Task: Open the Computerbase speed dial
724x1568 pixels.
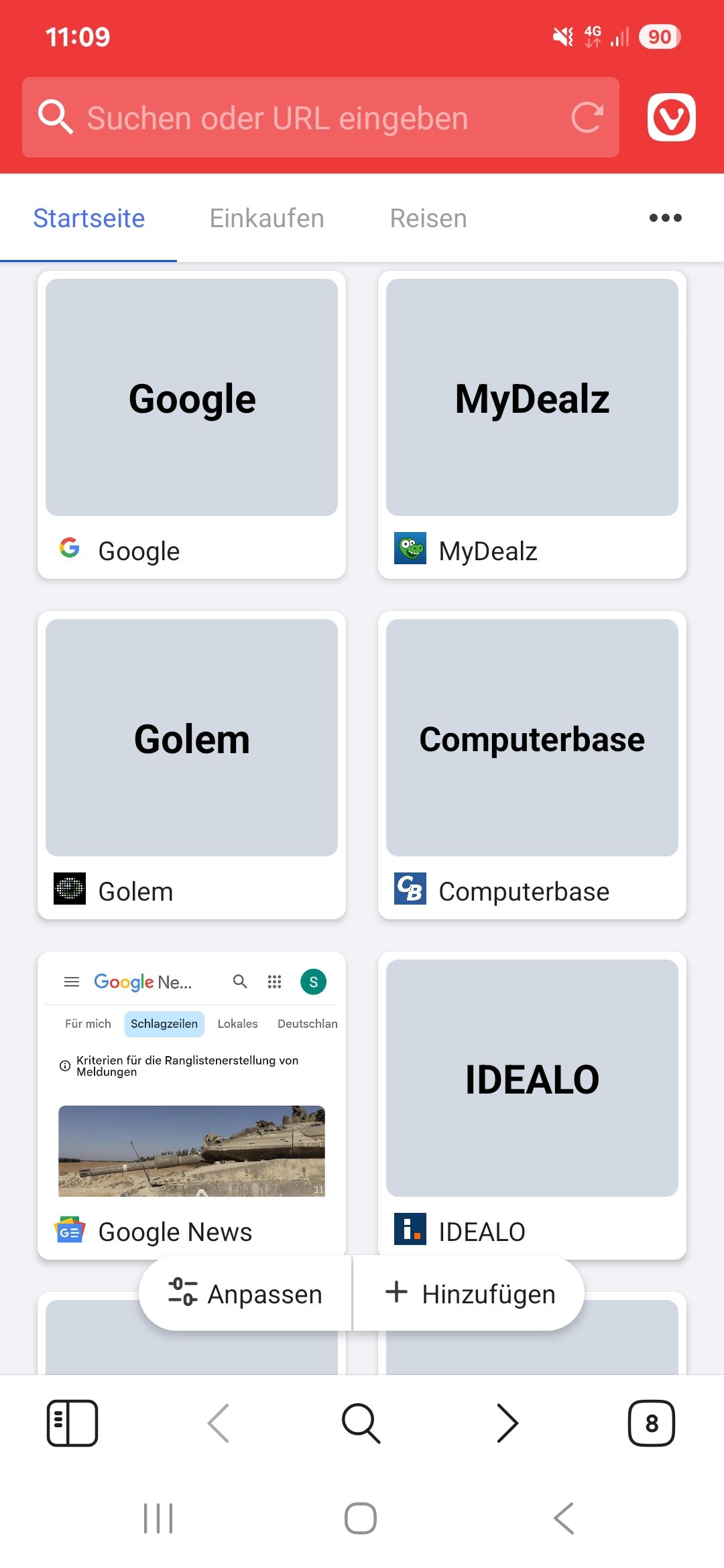Action: [x=532, y=765]
